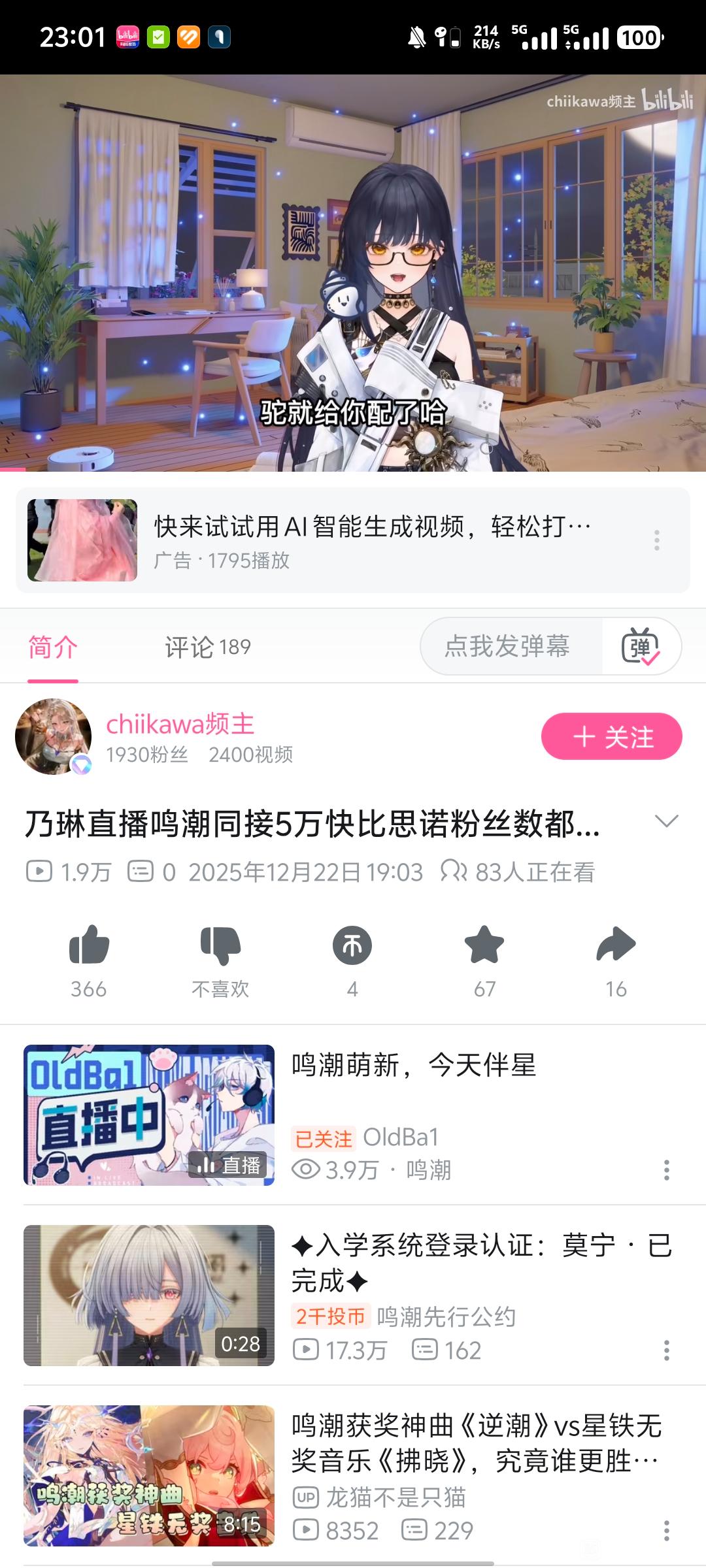Image resolution: width=706 pixels, height=1568 pixels.
Task: Follow chiikawa频主 with the 关注 button
Action: (611, 736)
